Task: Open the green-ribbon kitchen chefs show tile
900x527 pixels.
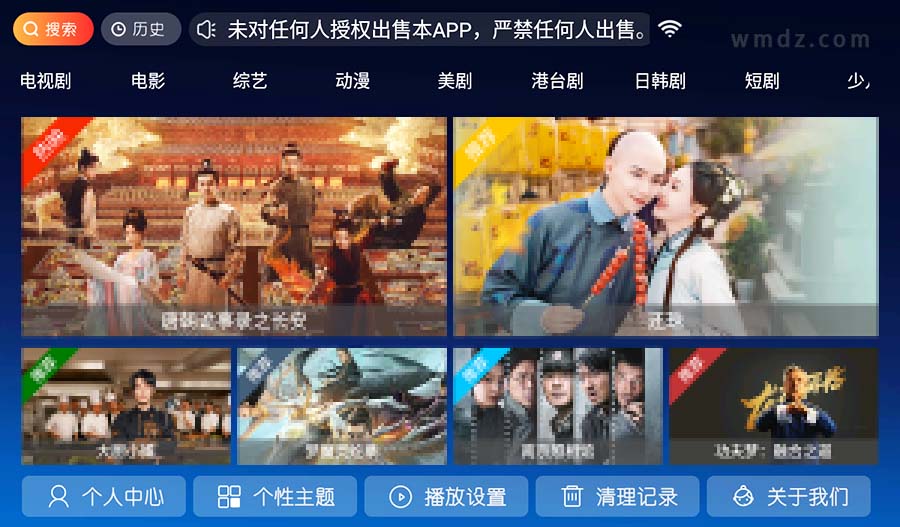Action: [126, 406]
